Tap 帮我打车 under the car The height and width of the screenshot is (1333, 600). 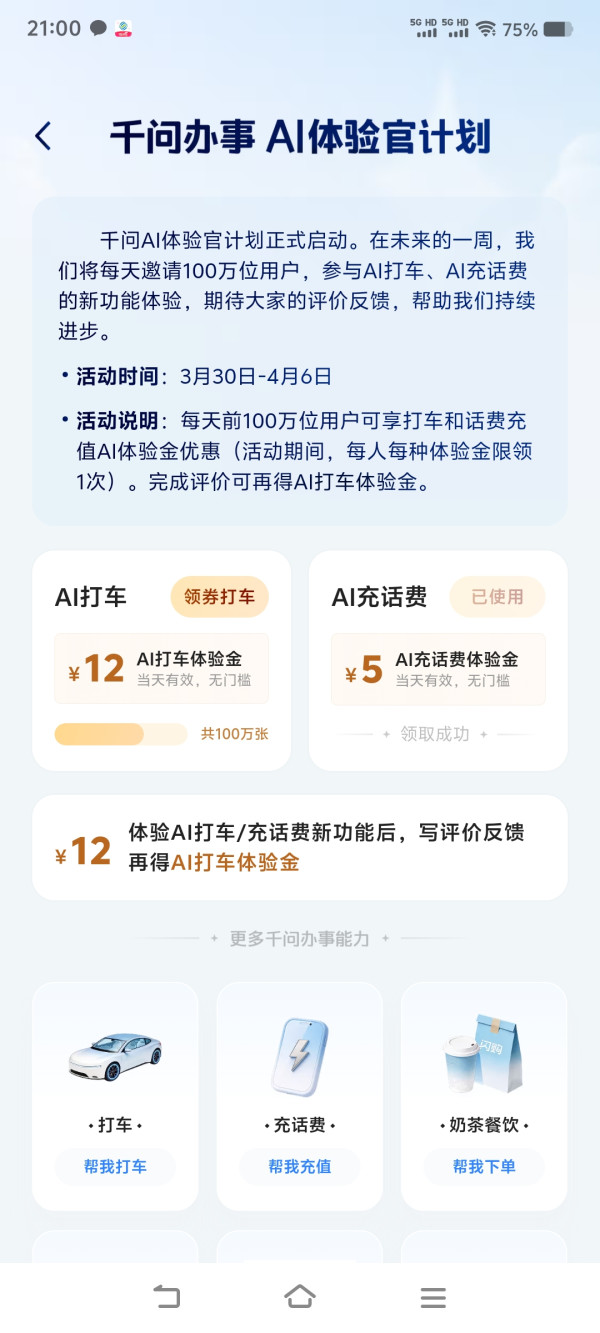coord(116,1167)
